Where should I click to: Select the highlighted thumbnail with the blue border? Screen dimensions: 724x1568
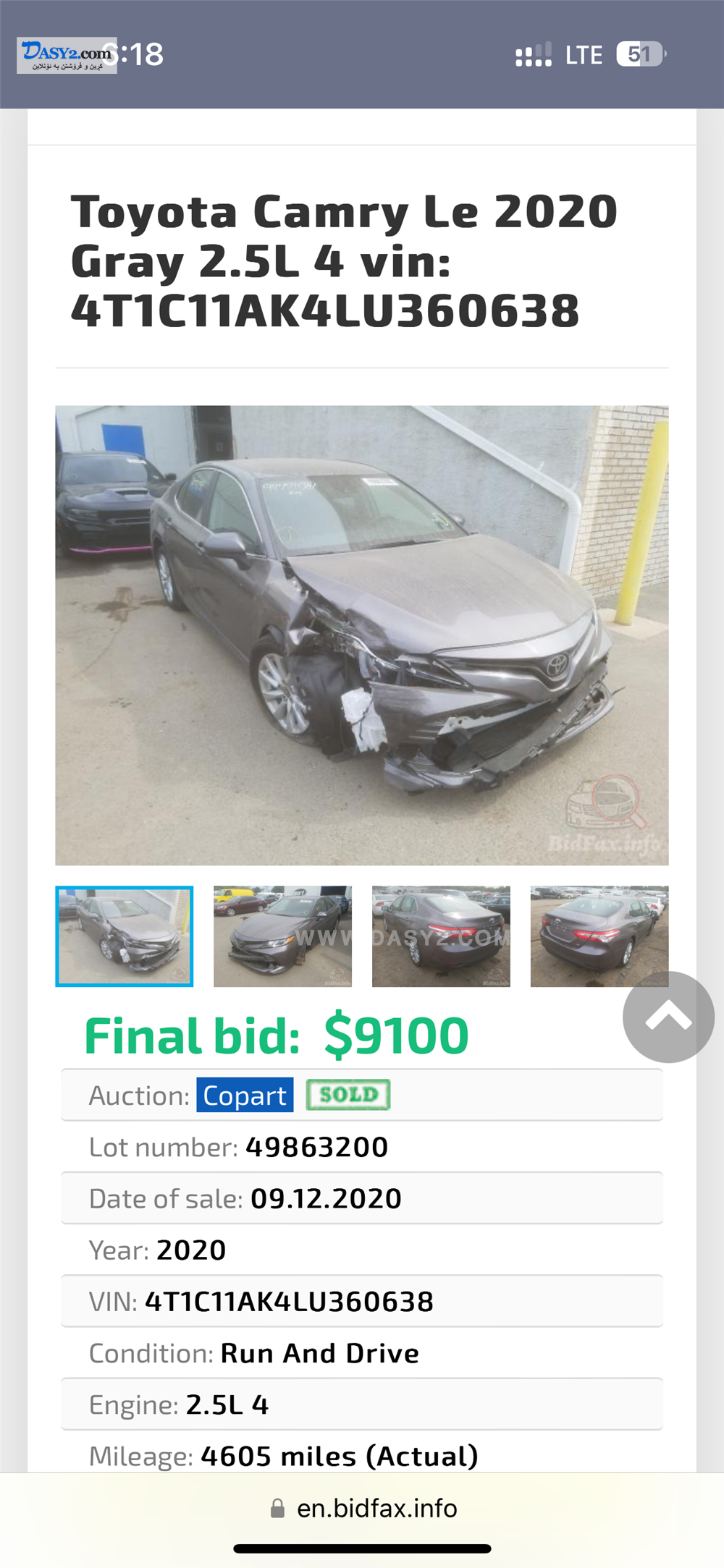125,936
